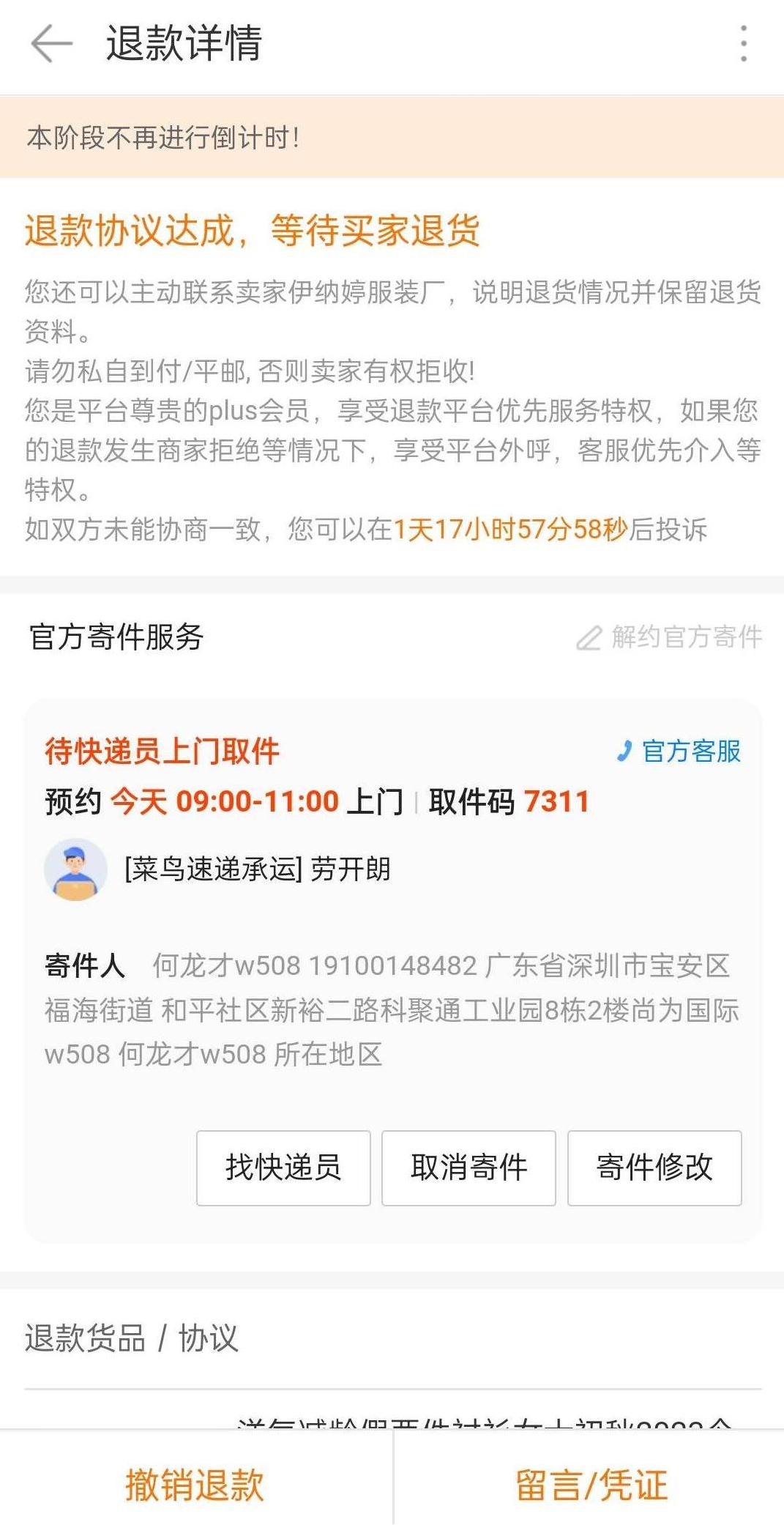Open 官方客服 customer service
The image size is (784, 1525).
[x=692, y=750]
